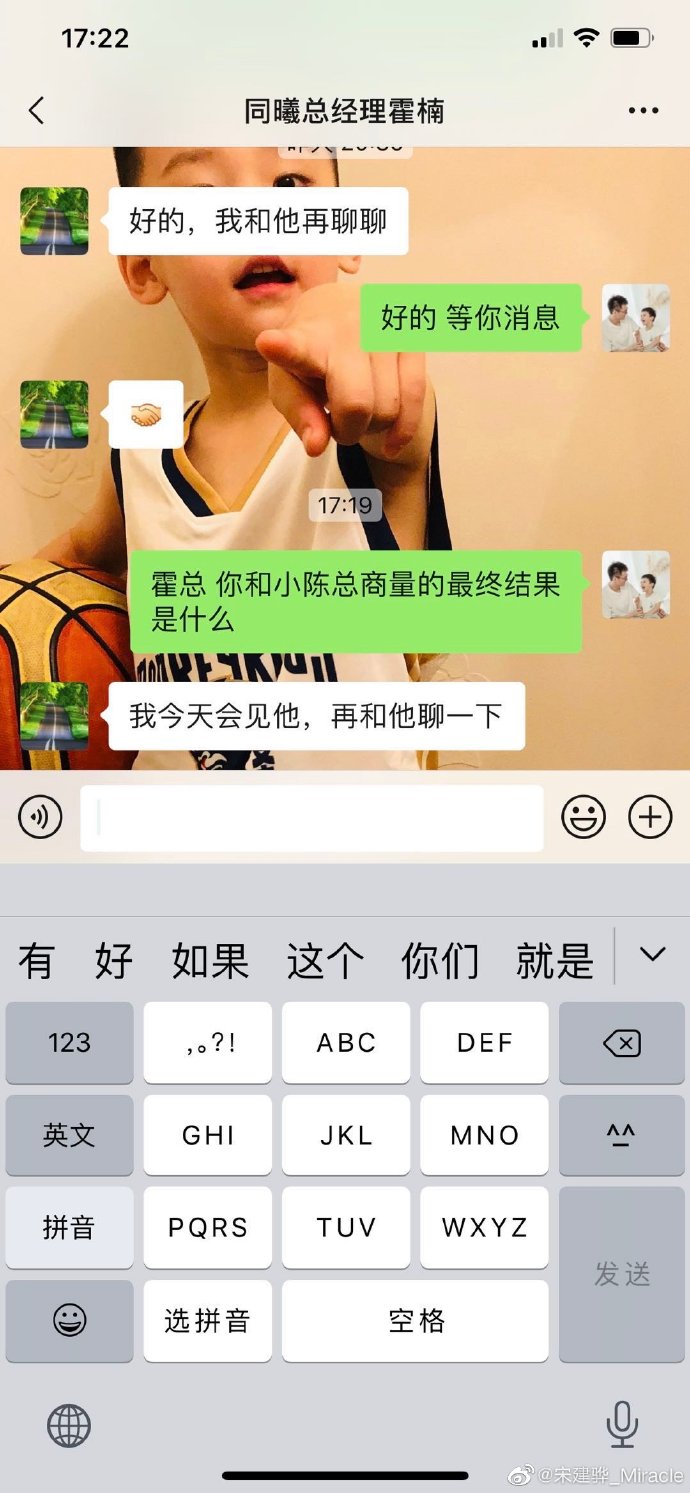
Task: Open the plus attachment menu
Action: tap(650, 817)
